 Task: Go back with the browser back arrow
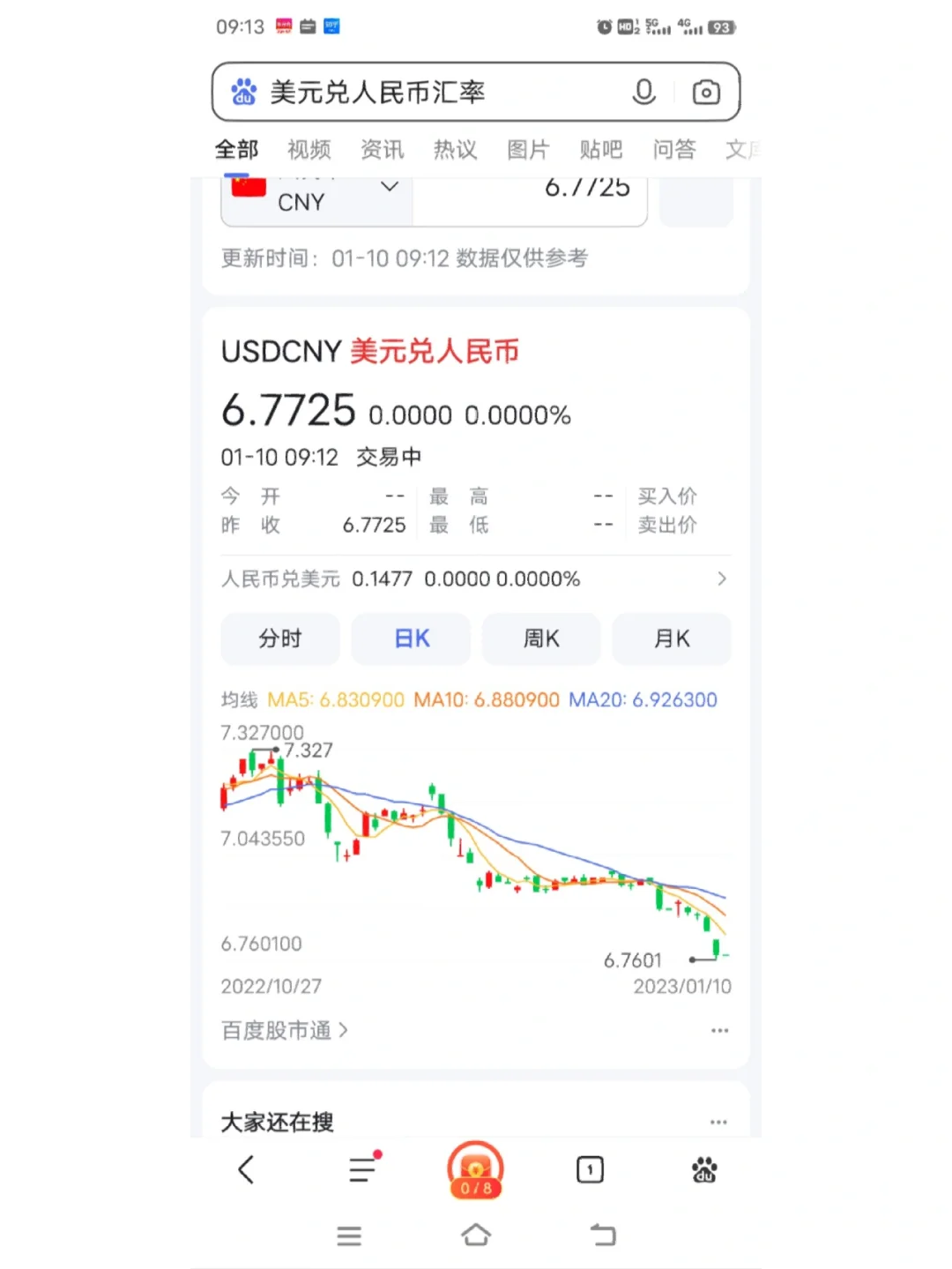(x=246, y=1170)
